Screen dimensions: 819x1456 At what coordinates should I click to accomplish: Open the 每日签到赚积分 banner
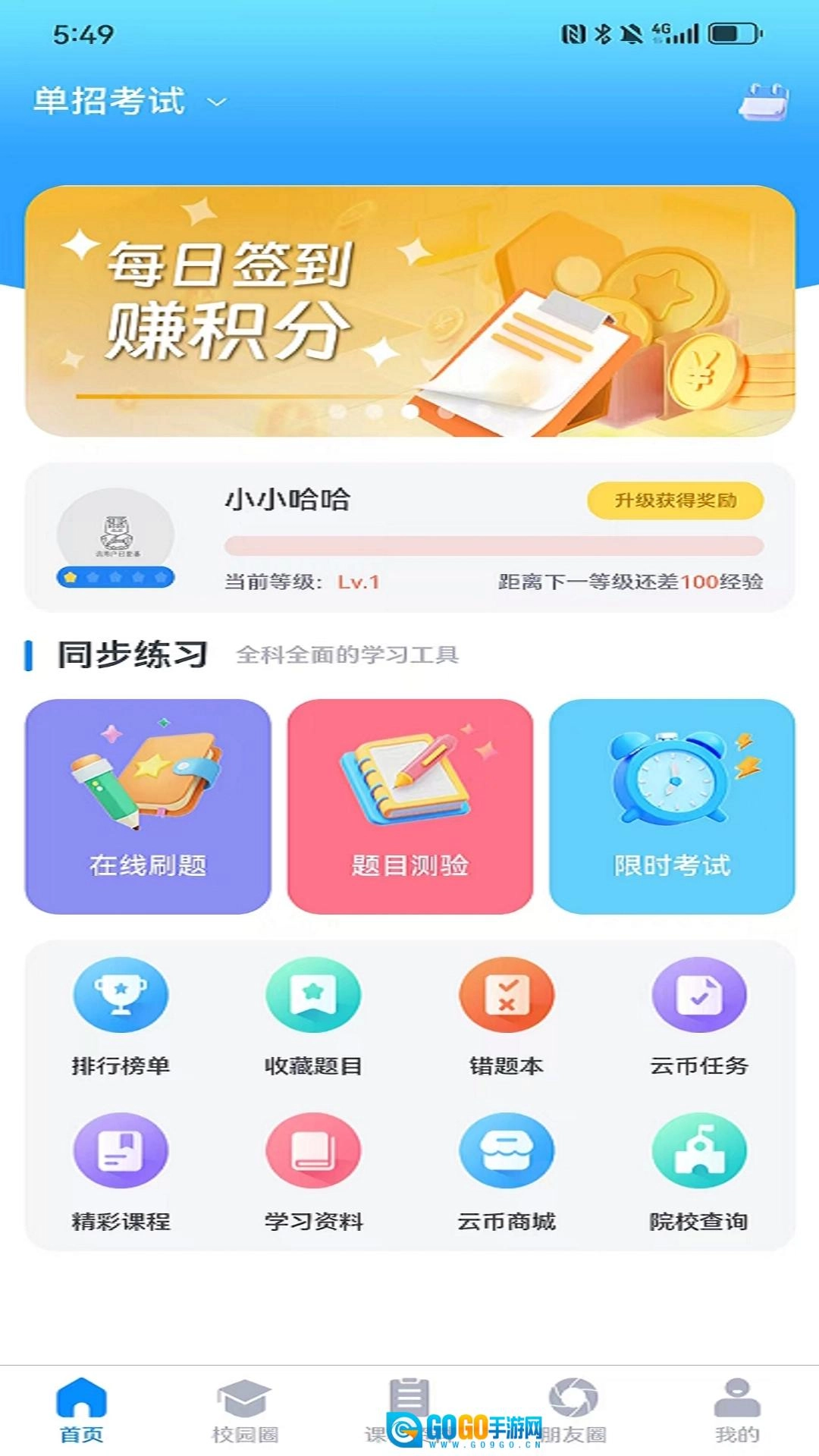tap(409, 311)
